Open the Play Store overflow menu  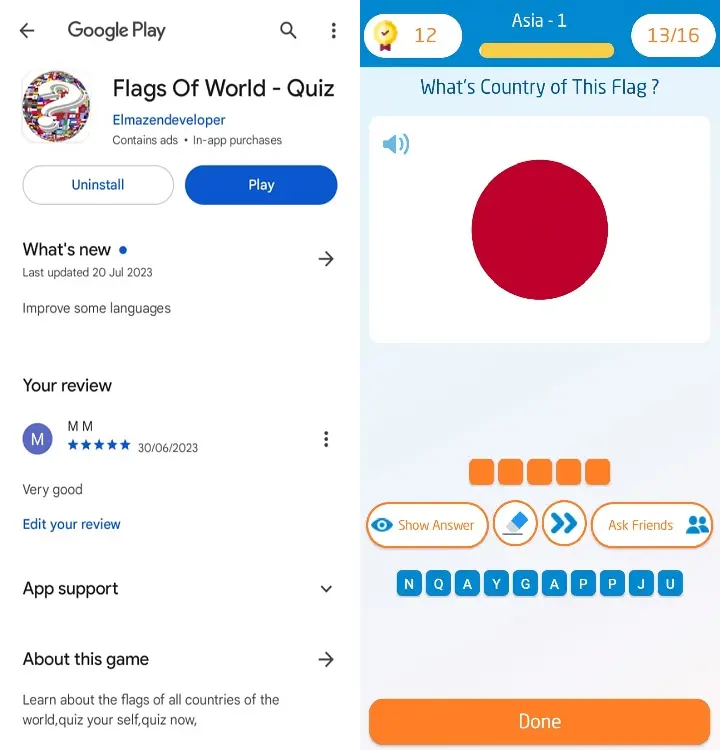click(x=334, y=30)
